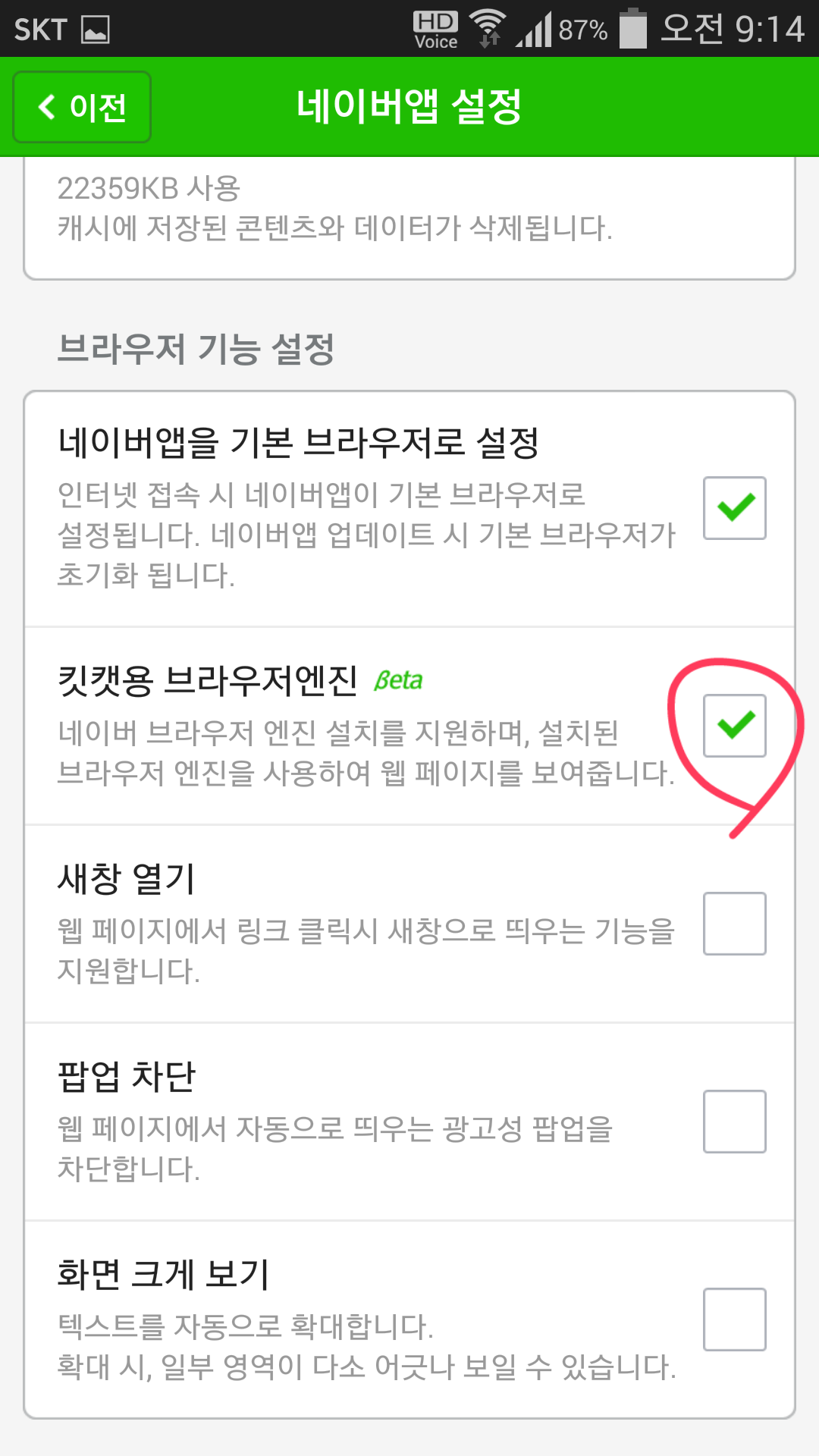Viewport: 819px width, 1456px height.
Task: Turn on 팝업 차단
Action: tap(734, 1122)
